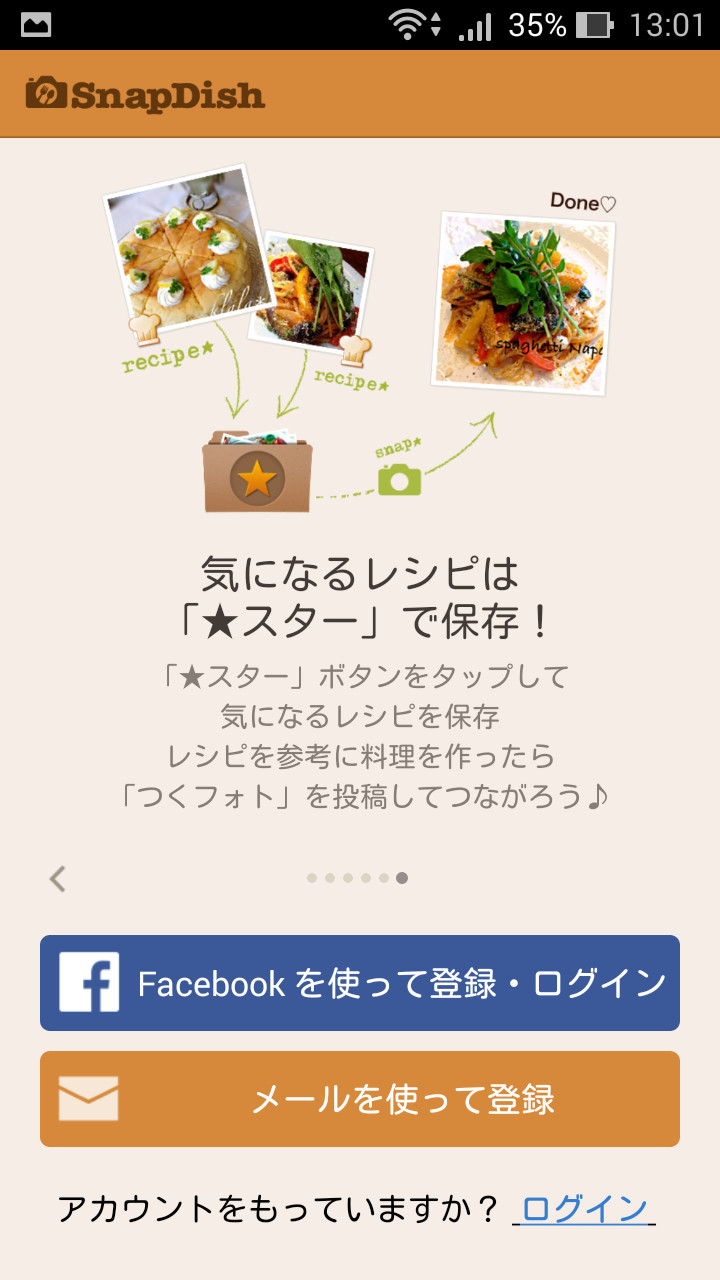Tap the back chevron below the description text
720x1280 pixels.
pyautogui.click(x=57, y=879)
